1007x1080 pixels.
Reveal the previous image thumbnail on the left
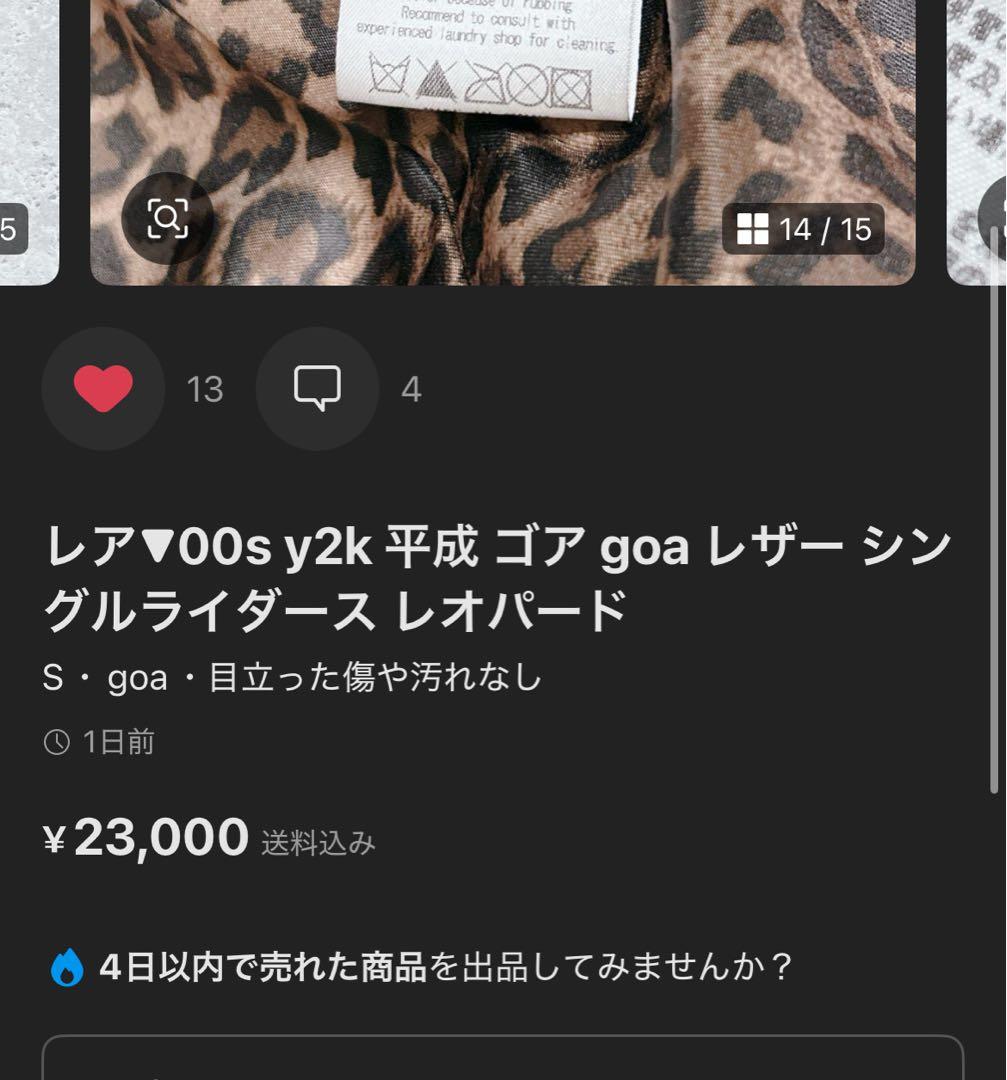(x=27, y=140)
